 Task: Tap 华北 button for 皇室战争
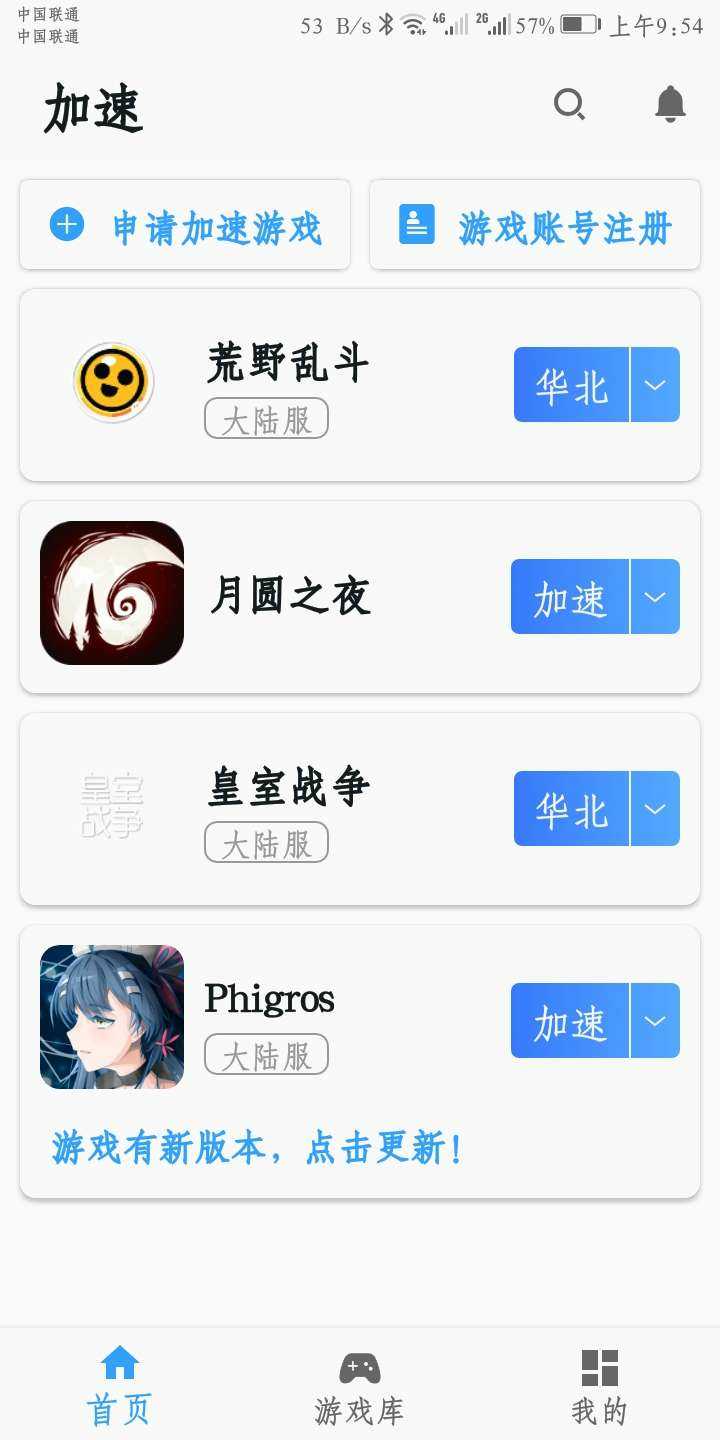click(571, 809)
